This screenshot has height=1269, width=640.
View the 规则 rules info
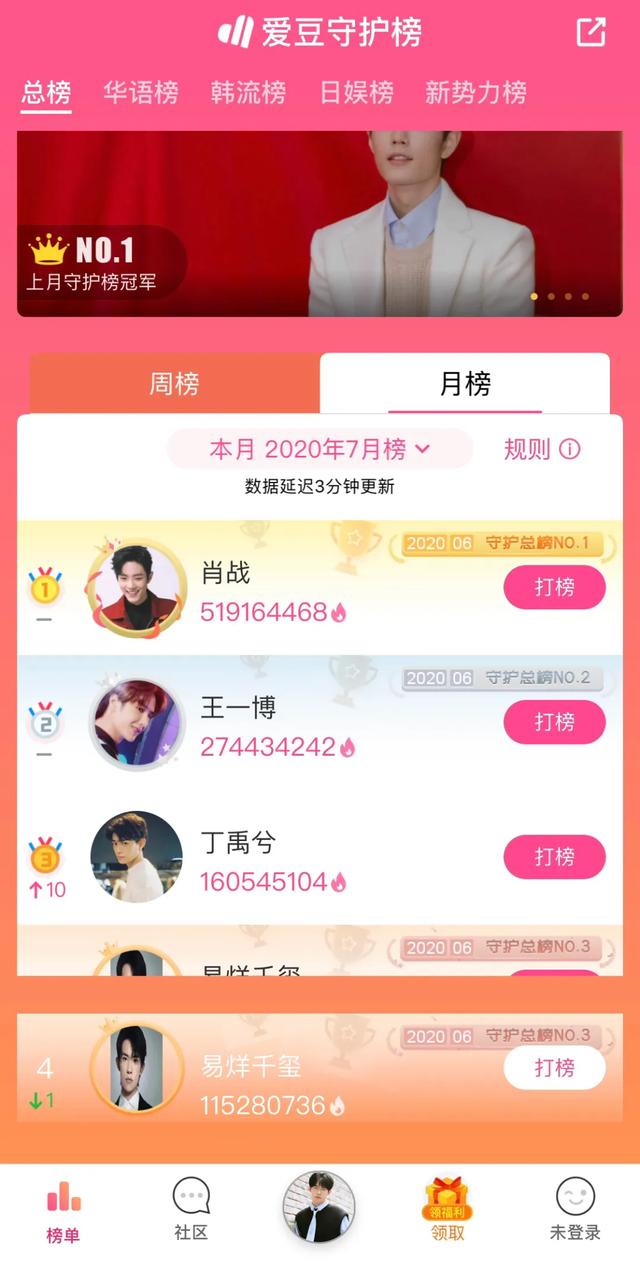coord(541,449)
